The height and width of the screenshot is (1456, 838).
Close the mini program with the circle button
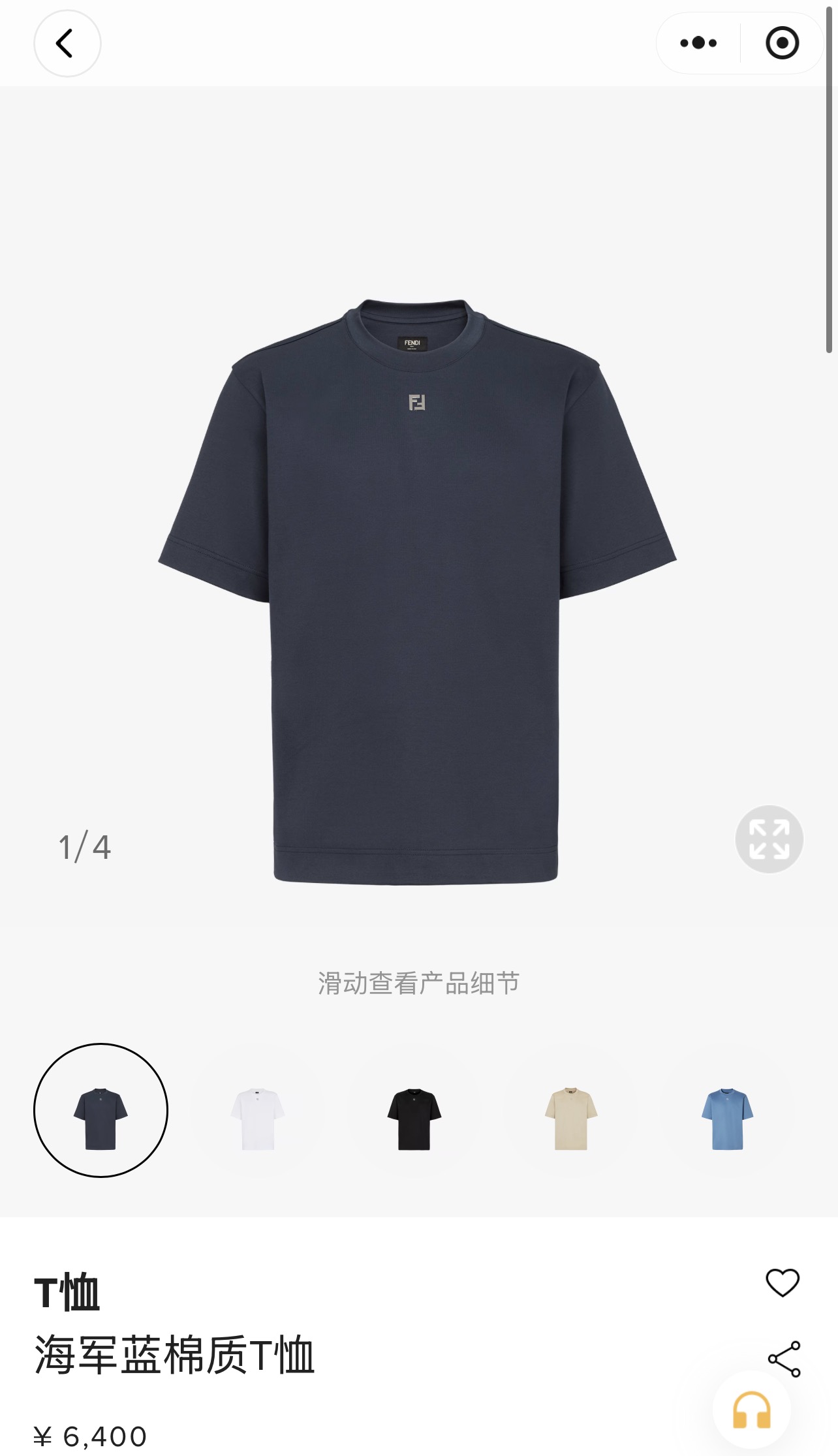[782, 43]
